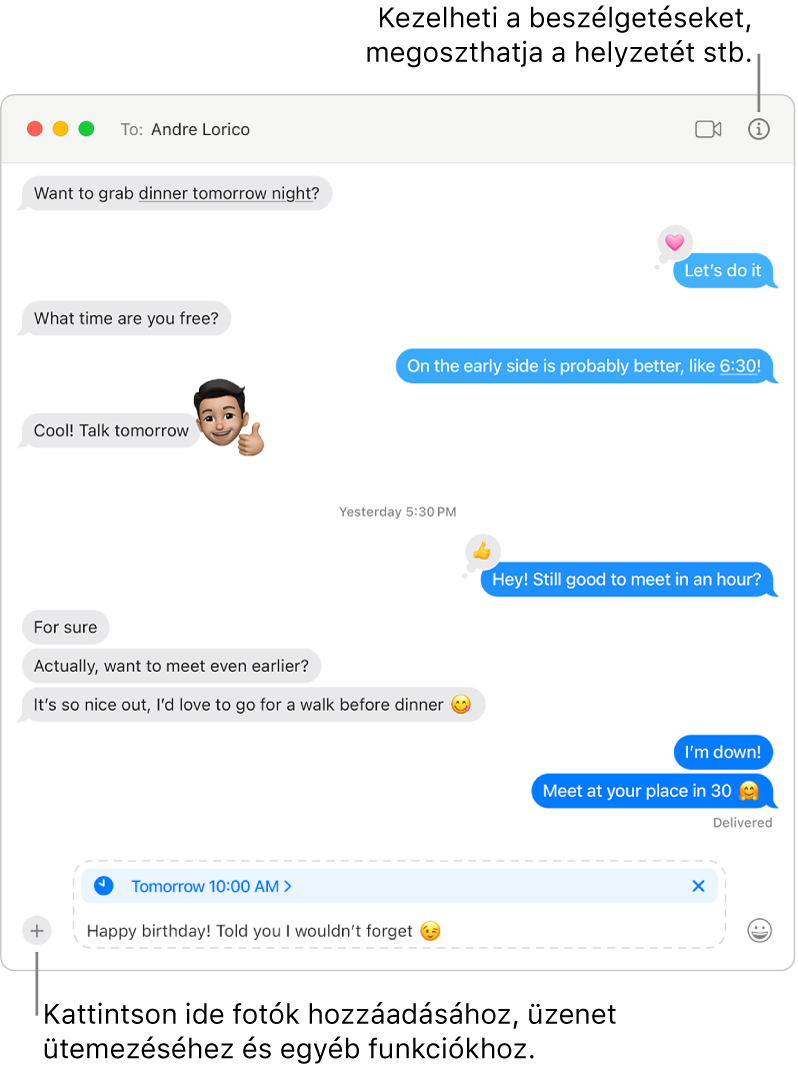Minimize the window with yellow button
Viewport: 798px width, 1067px height.
(61, 129)
